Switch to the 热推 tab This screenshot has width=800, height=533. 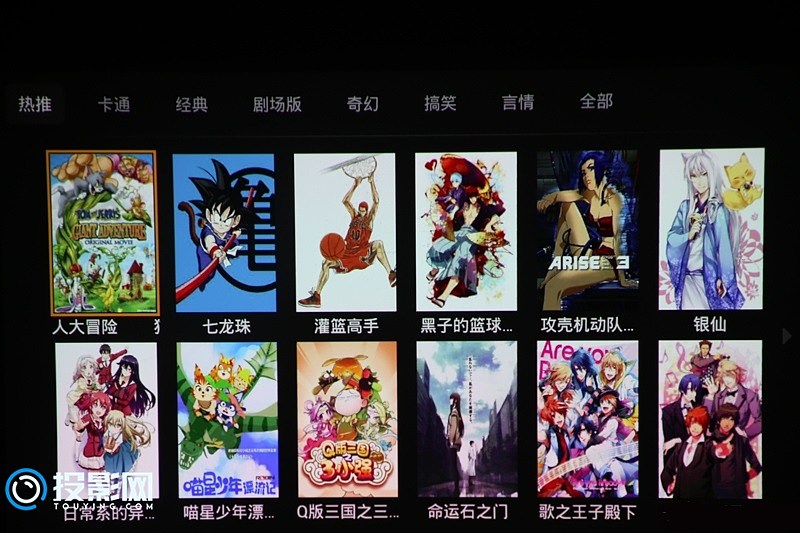point(34,104)
